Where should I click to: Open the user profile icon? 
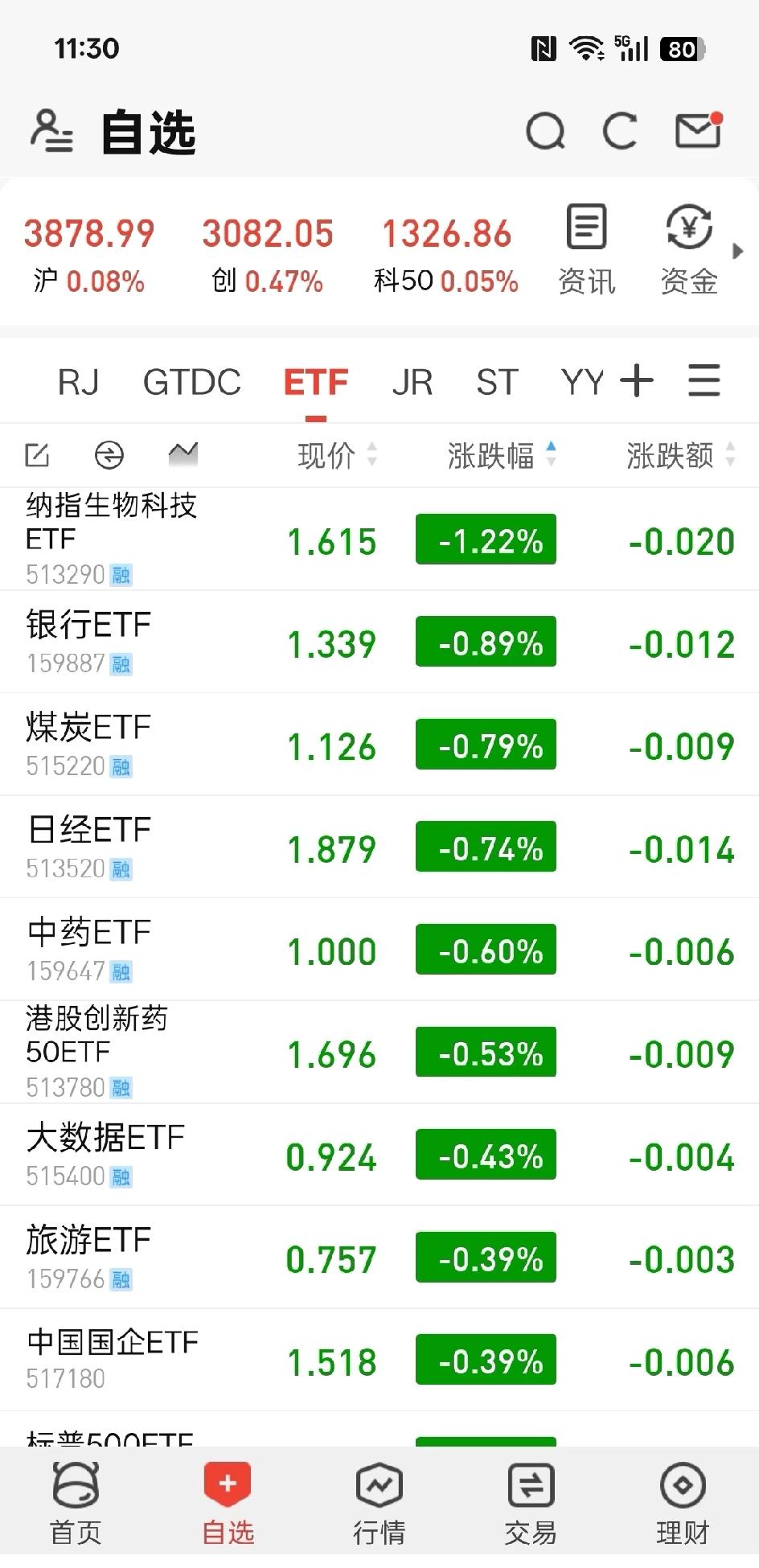tap(51, 131)
